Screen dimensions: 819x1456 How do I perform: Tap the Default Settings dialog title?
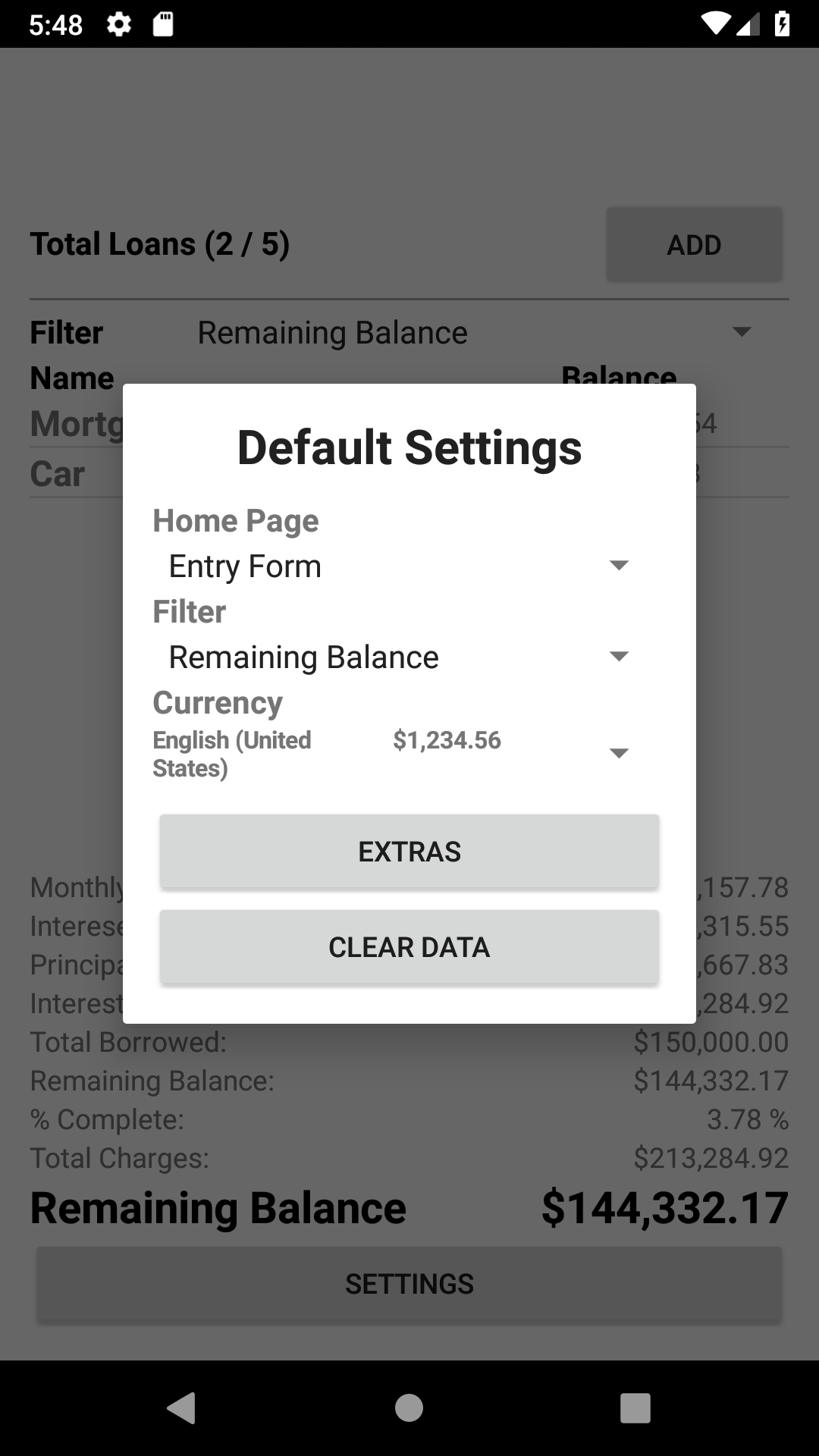point(409,448)
